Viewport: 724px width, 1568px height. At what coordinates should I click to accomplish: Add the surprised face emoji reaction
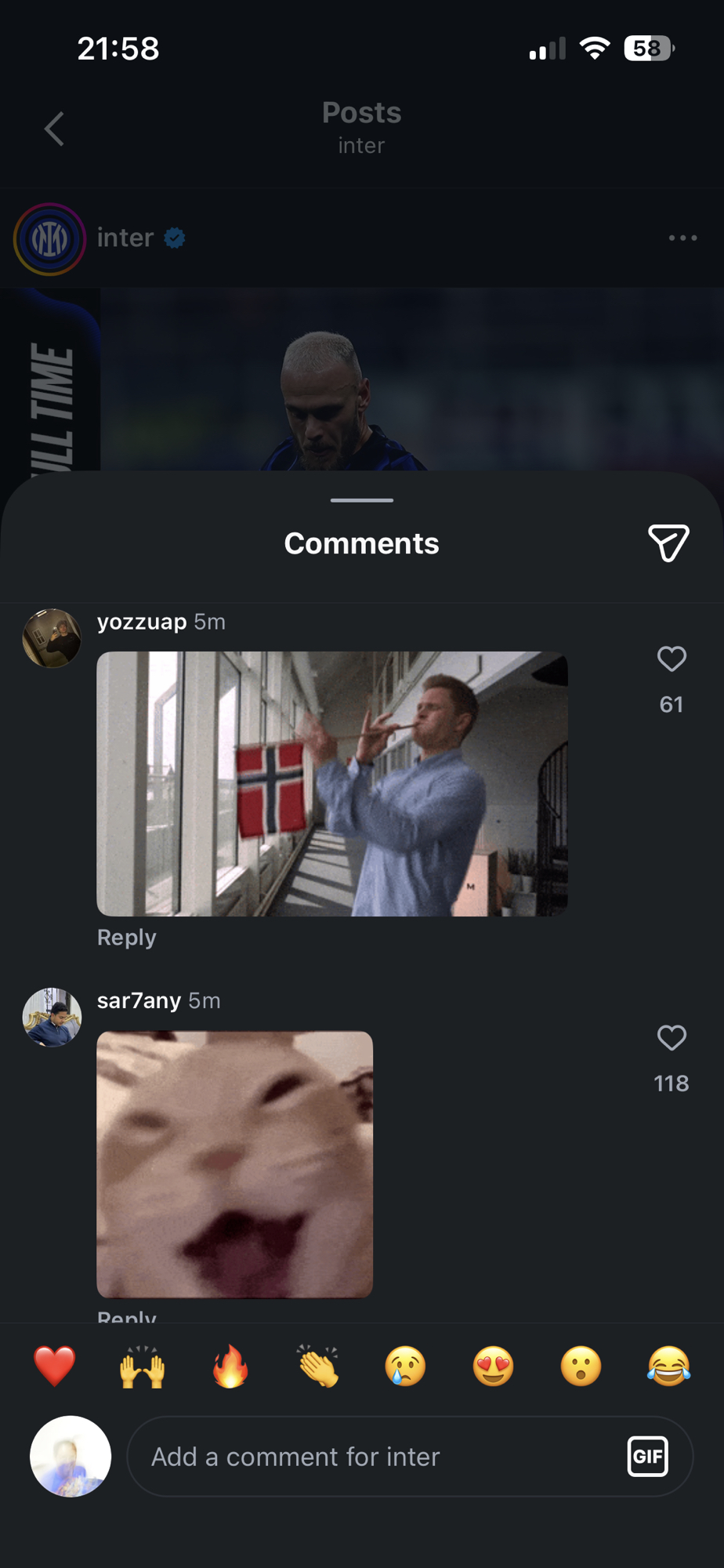(581, 1367)
